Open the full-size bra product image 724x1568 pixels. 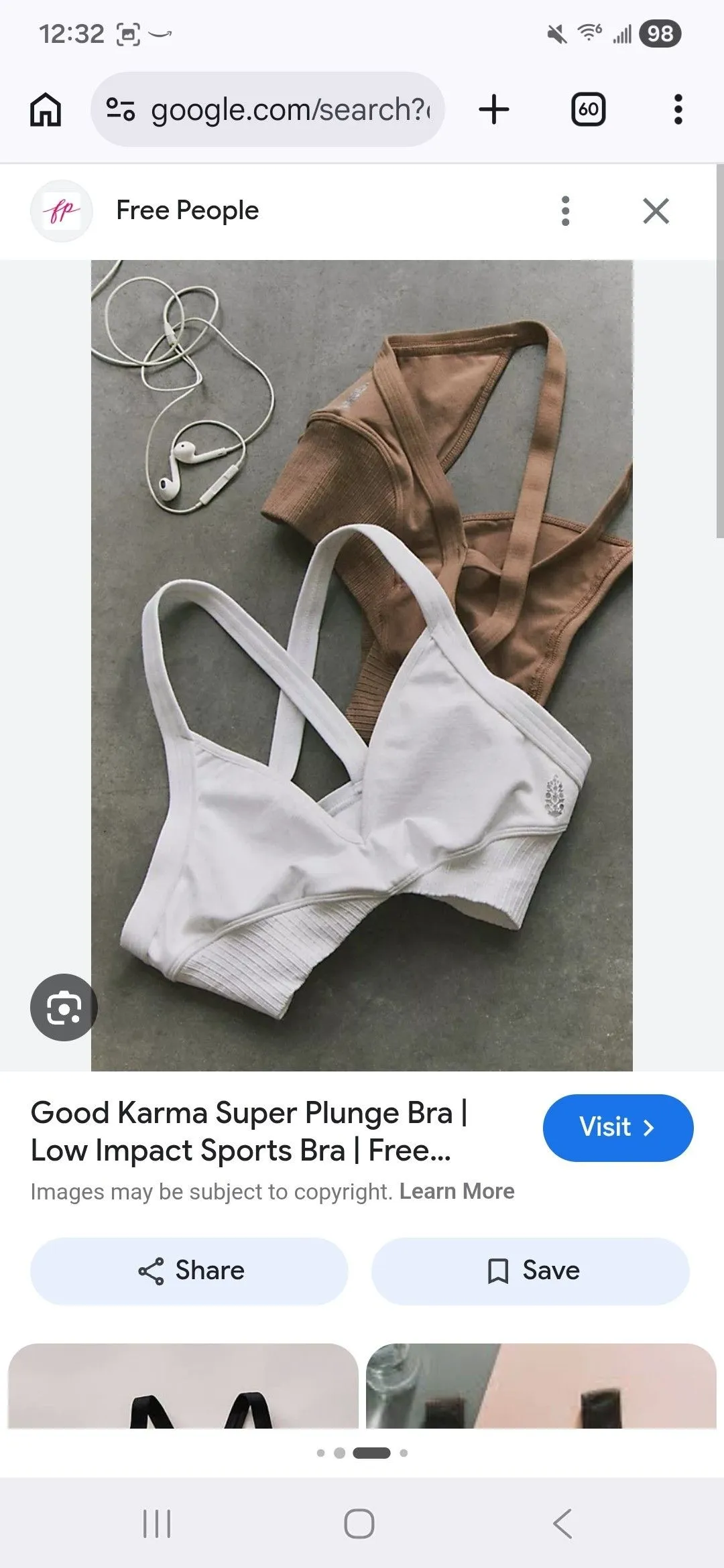[362, 665]
